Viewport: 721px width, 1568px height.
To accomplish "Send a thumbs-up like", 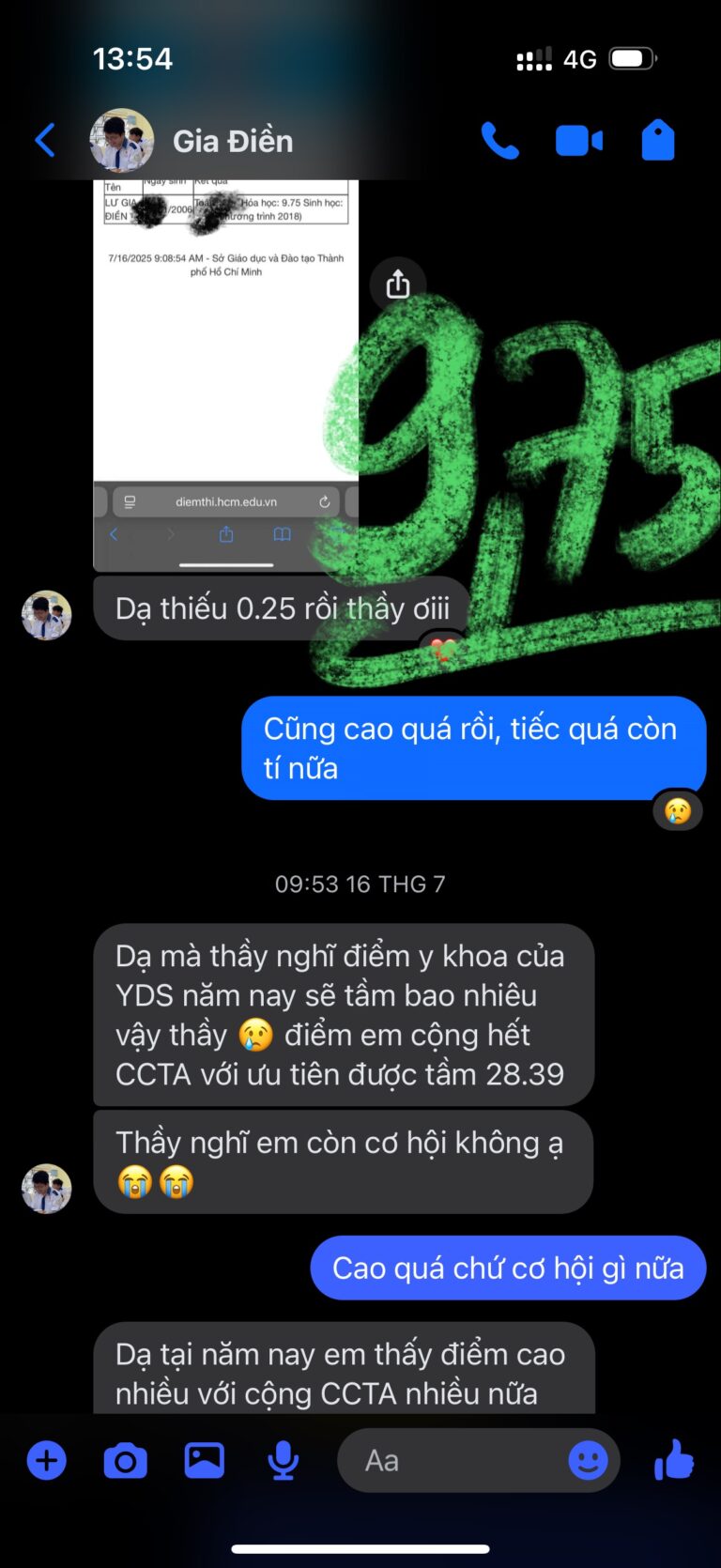I will (x=673, y=1461).
